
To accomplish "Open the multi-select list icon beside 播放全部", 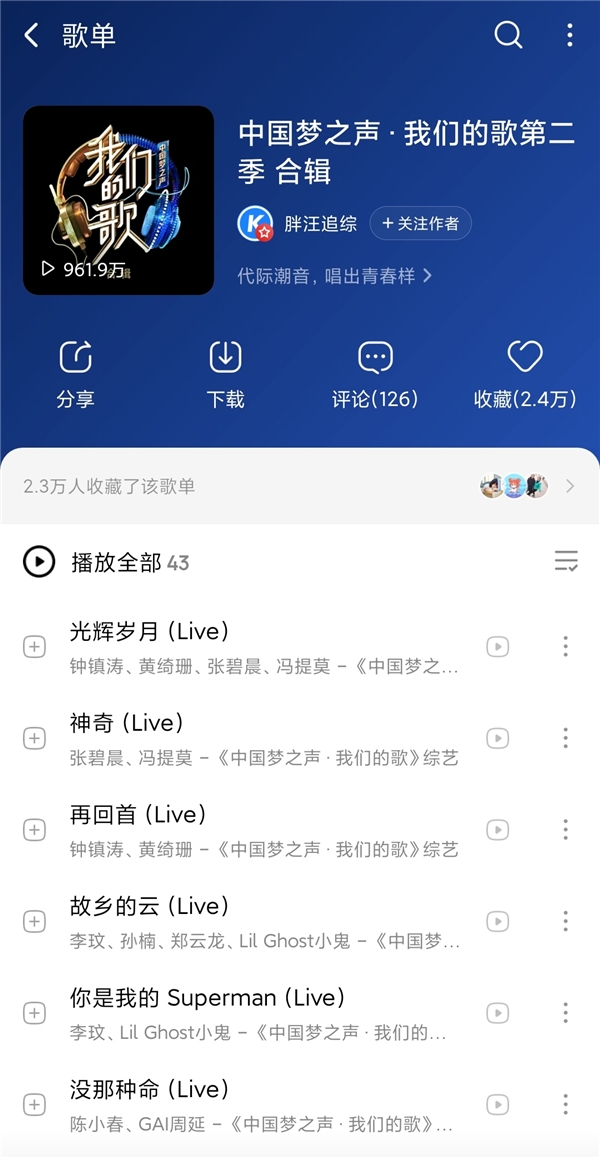I will 566,561.
